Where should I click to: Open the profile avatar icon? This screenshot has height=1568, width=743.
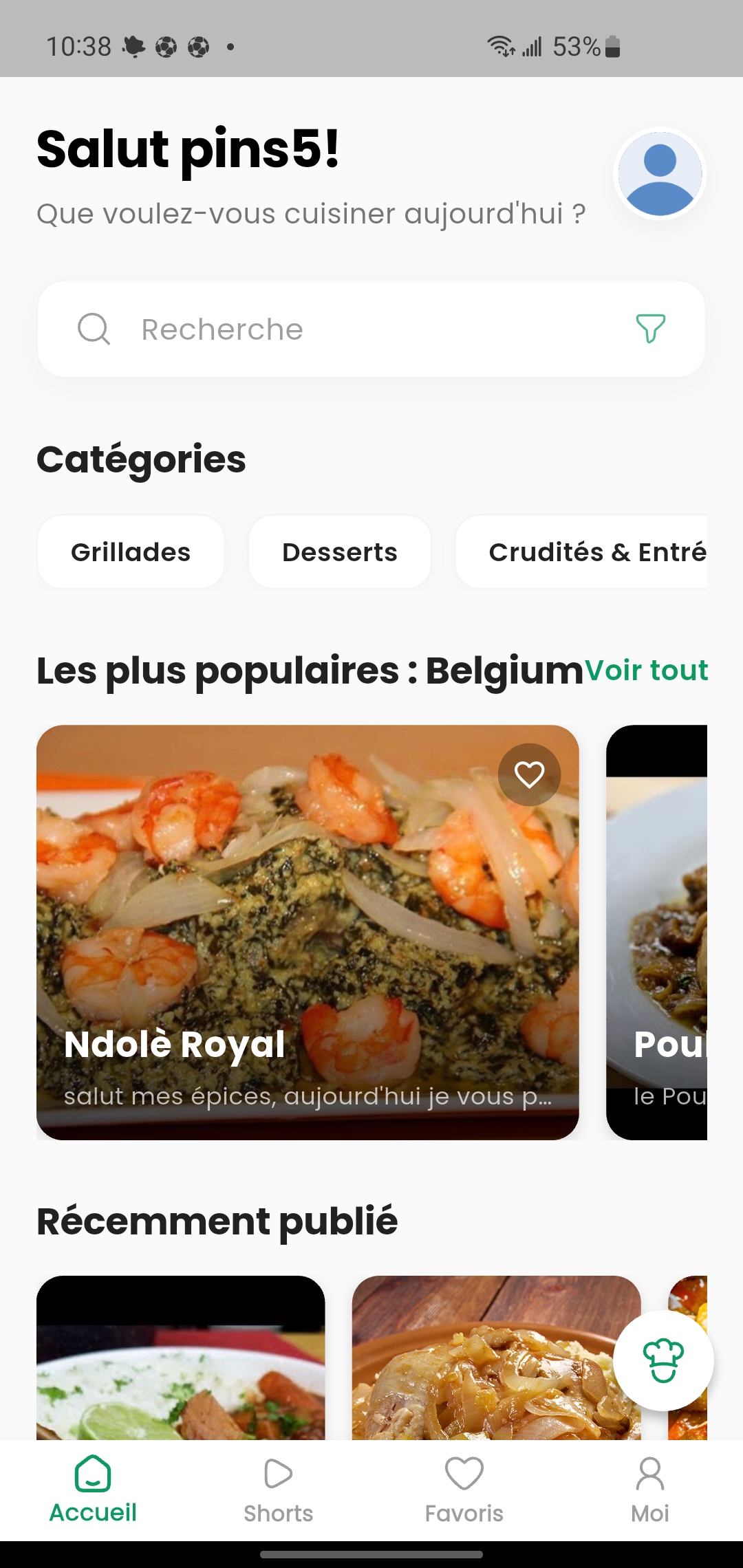[x=659, y=174]
